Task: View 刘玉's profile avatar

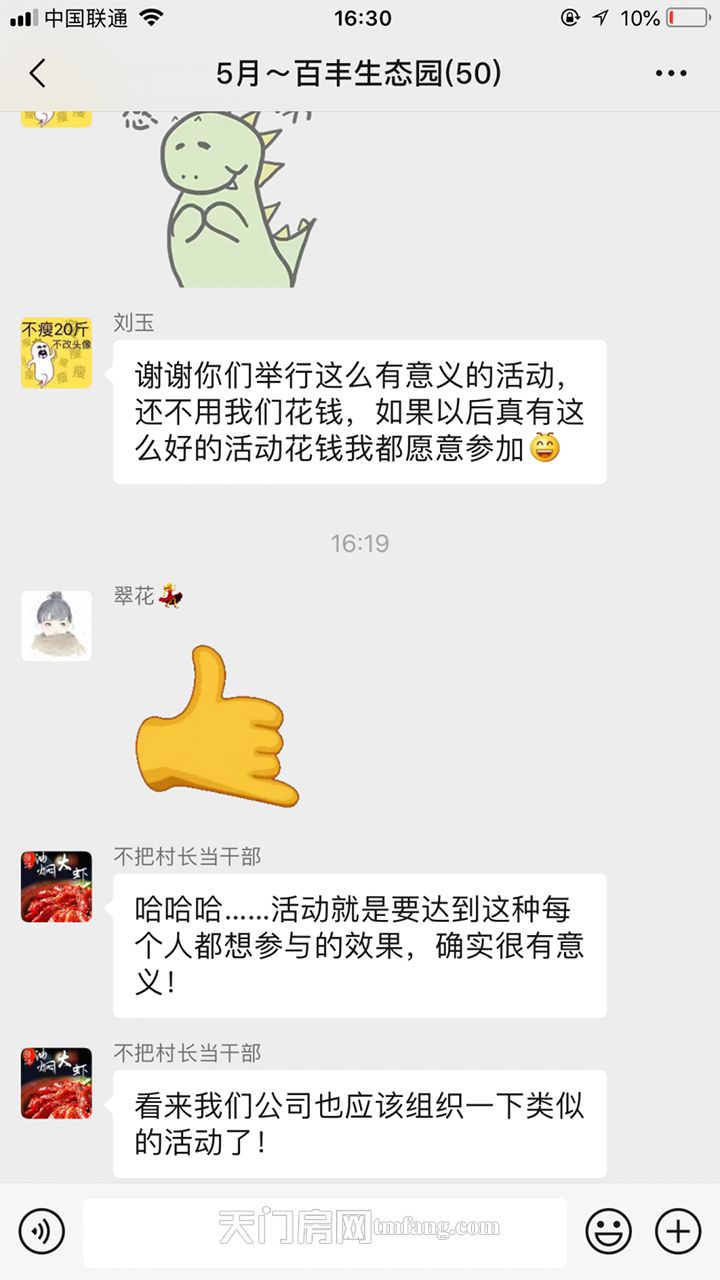Action: click(56, 353)
